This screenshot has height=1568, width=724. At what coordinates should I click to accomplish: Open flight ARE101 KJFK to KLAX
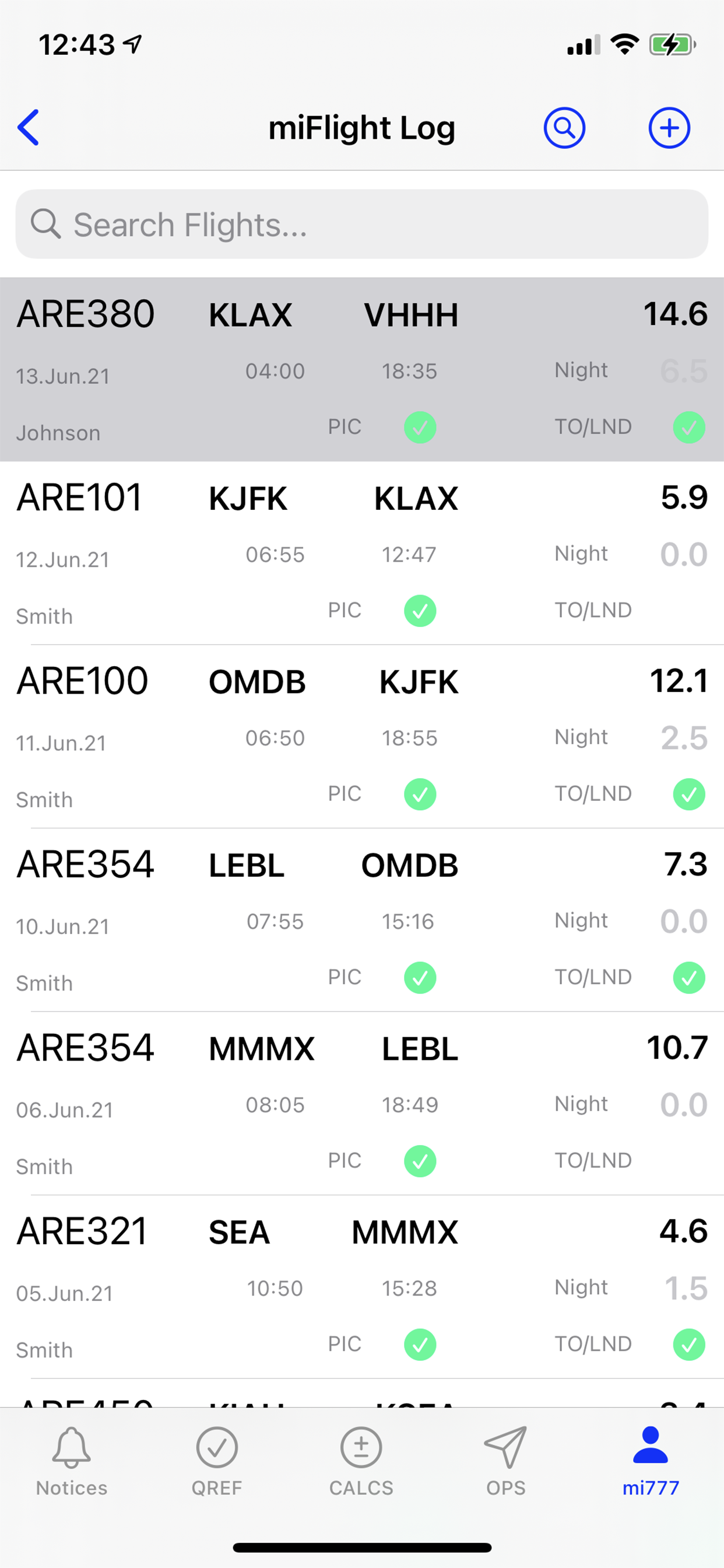(362, 554)
